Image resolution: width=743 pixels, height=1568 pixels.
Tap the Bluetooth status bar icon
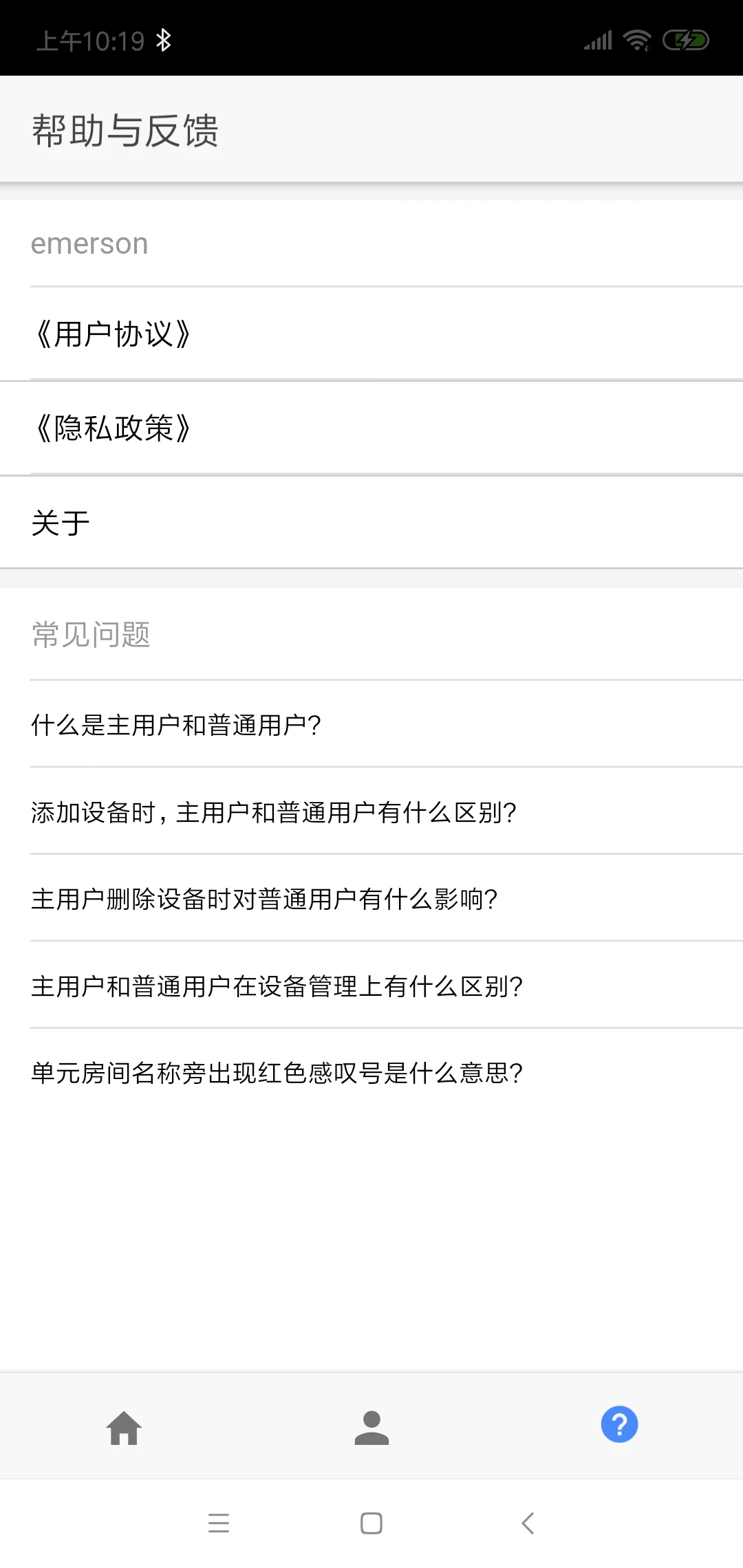coord(164,40)
